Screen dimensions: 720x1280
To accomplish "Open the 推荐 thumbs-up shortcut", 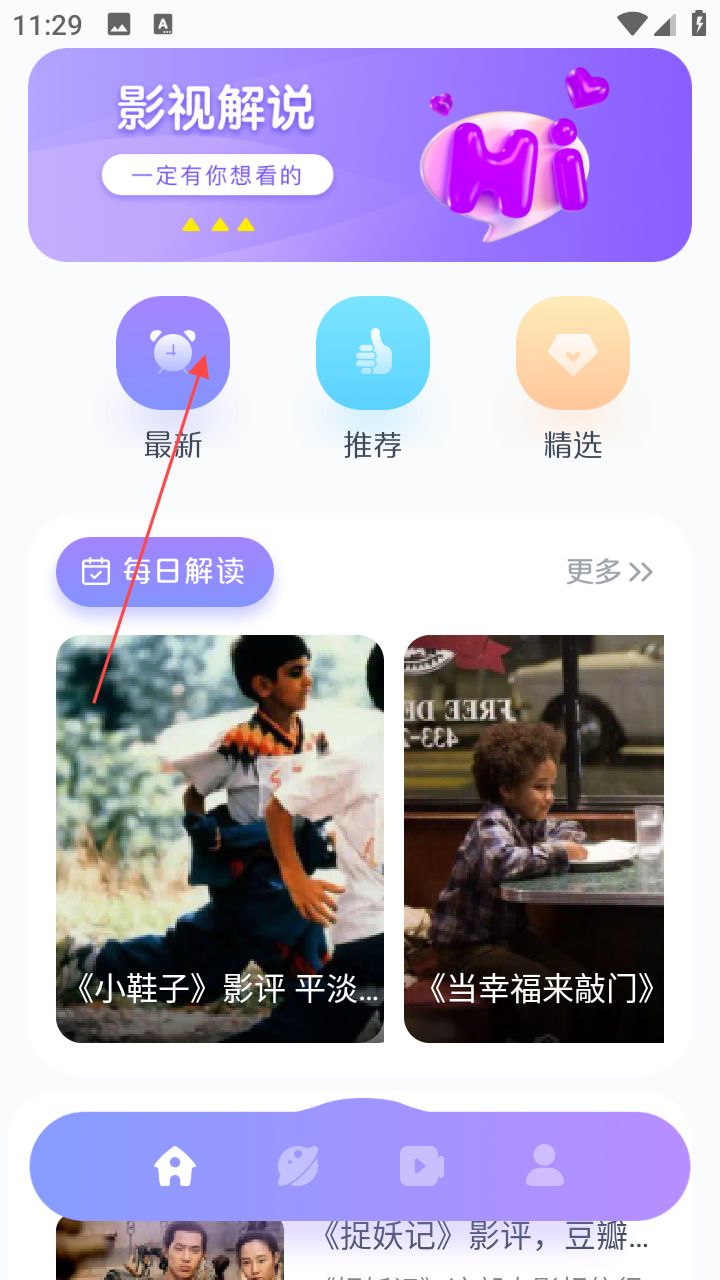I will (x=373, y=353).
